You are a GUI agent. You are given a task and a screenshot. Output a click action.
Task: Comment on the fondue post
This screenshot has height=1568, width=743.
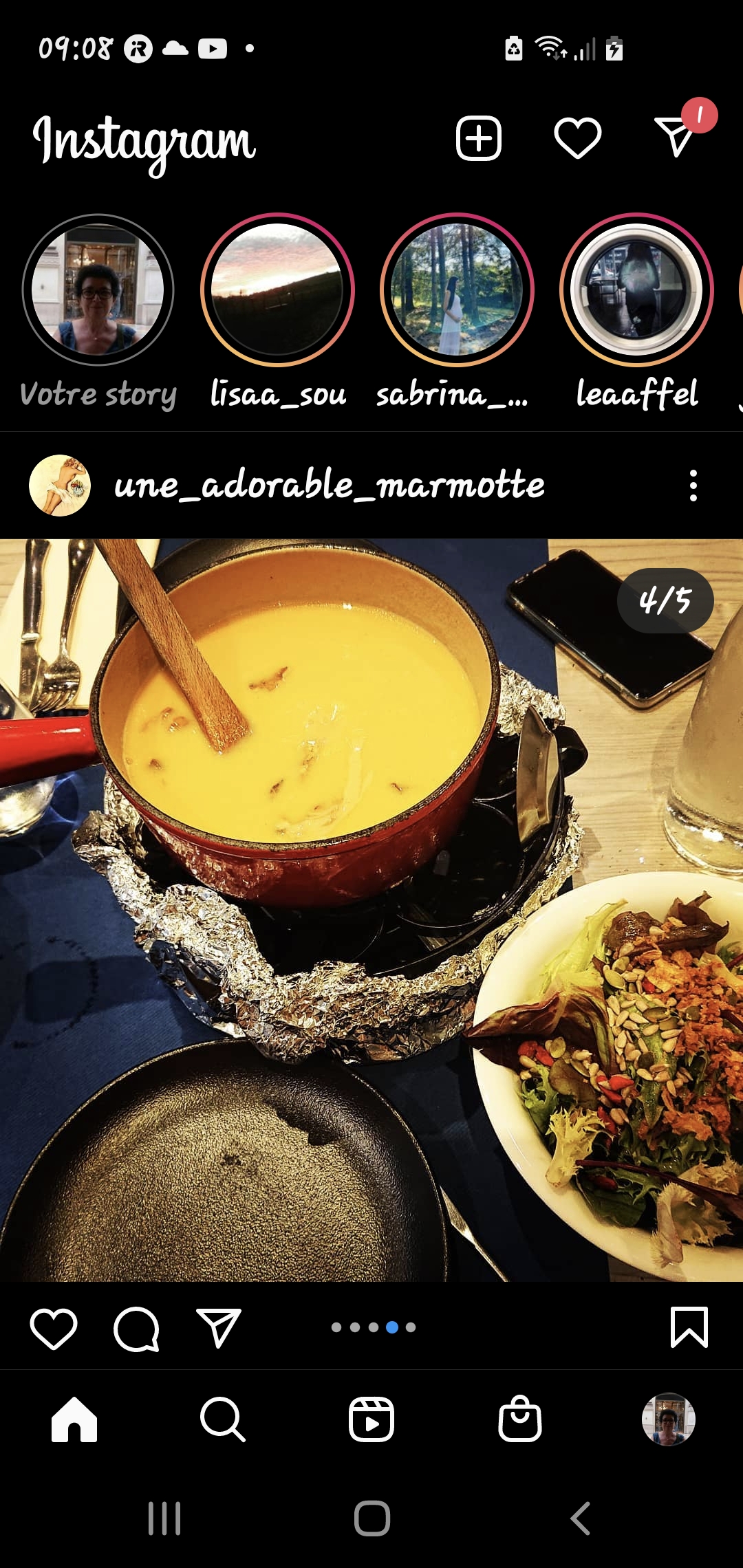136,1328
